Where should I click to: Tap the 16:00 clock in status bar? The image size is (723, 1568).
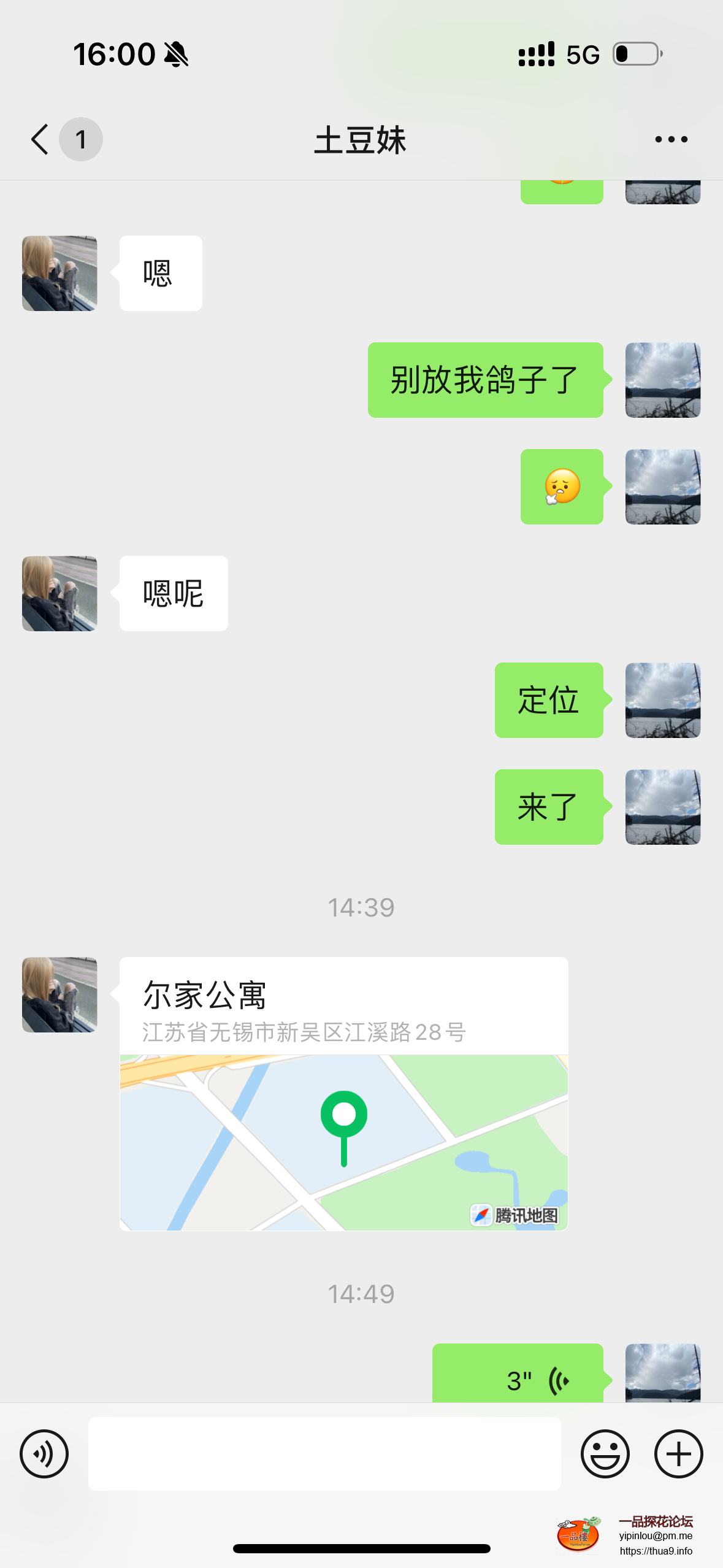pyautogui.click(x=114, y=54)
